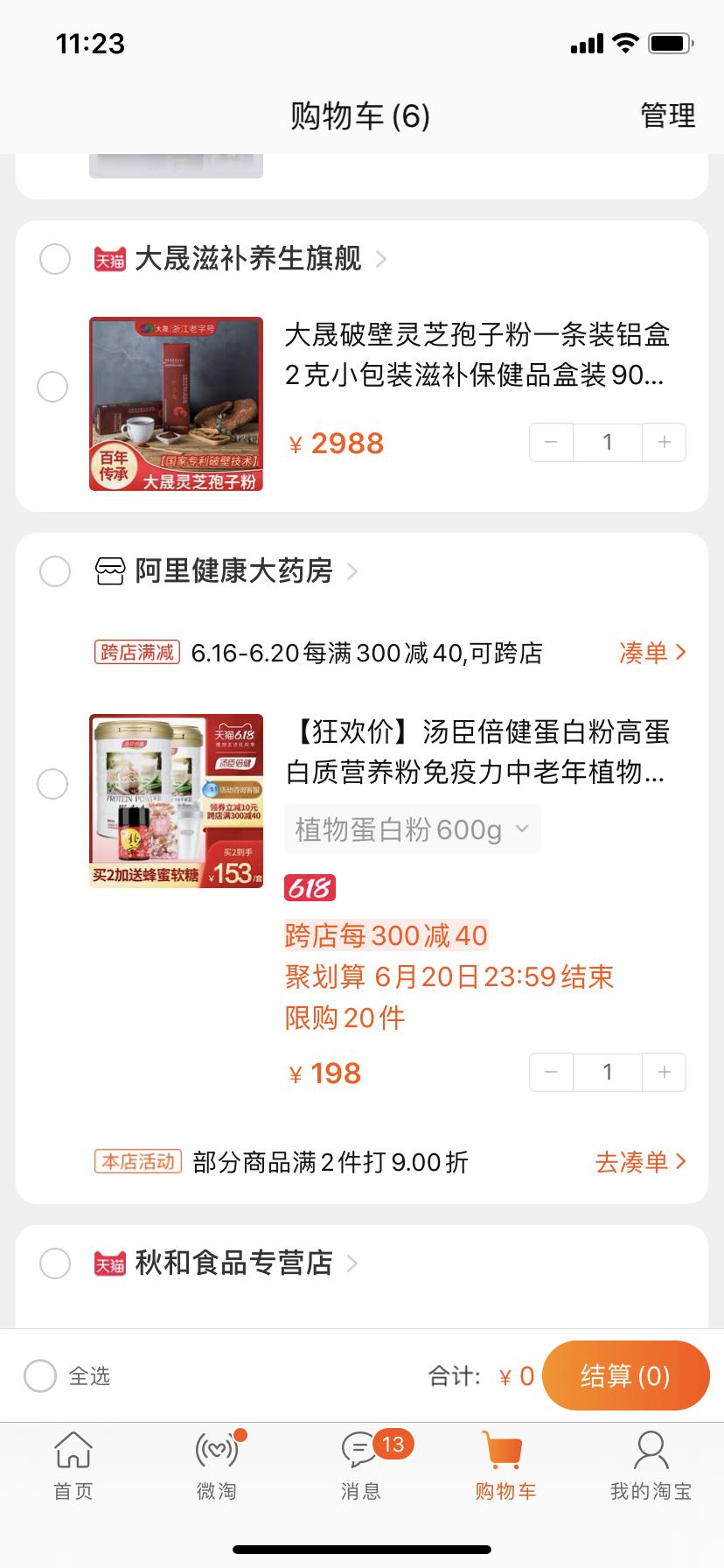Click the 618 promotion badge on the protein powder
Screen dimensions: 724x1568
coord(310,887)
